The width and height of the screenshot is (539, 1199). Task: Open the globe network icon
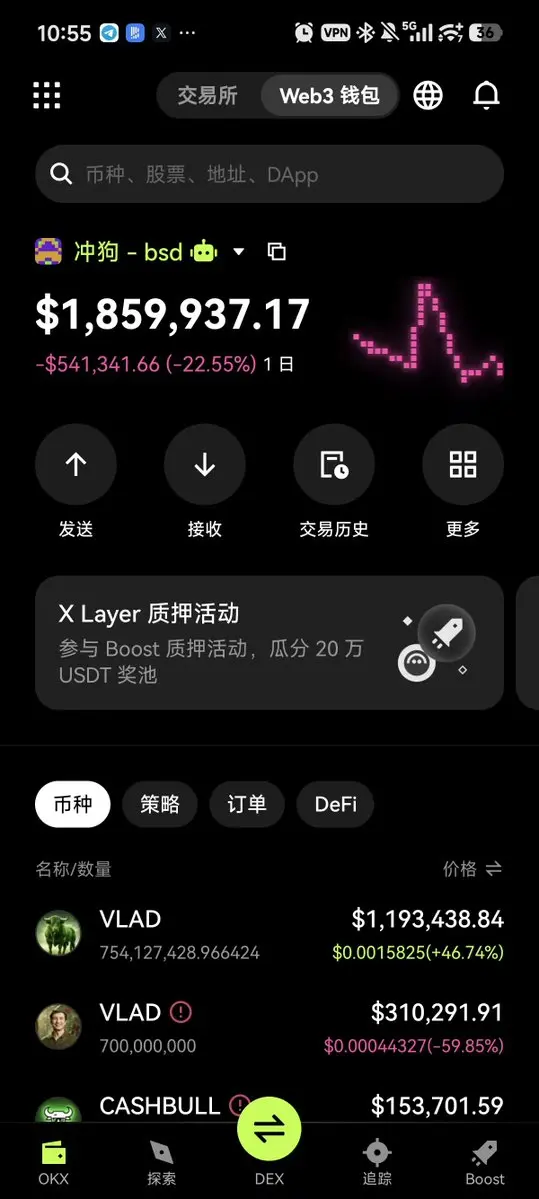(427, 96)
